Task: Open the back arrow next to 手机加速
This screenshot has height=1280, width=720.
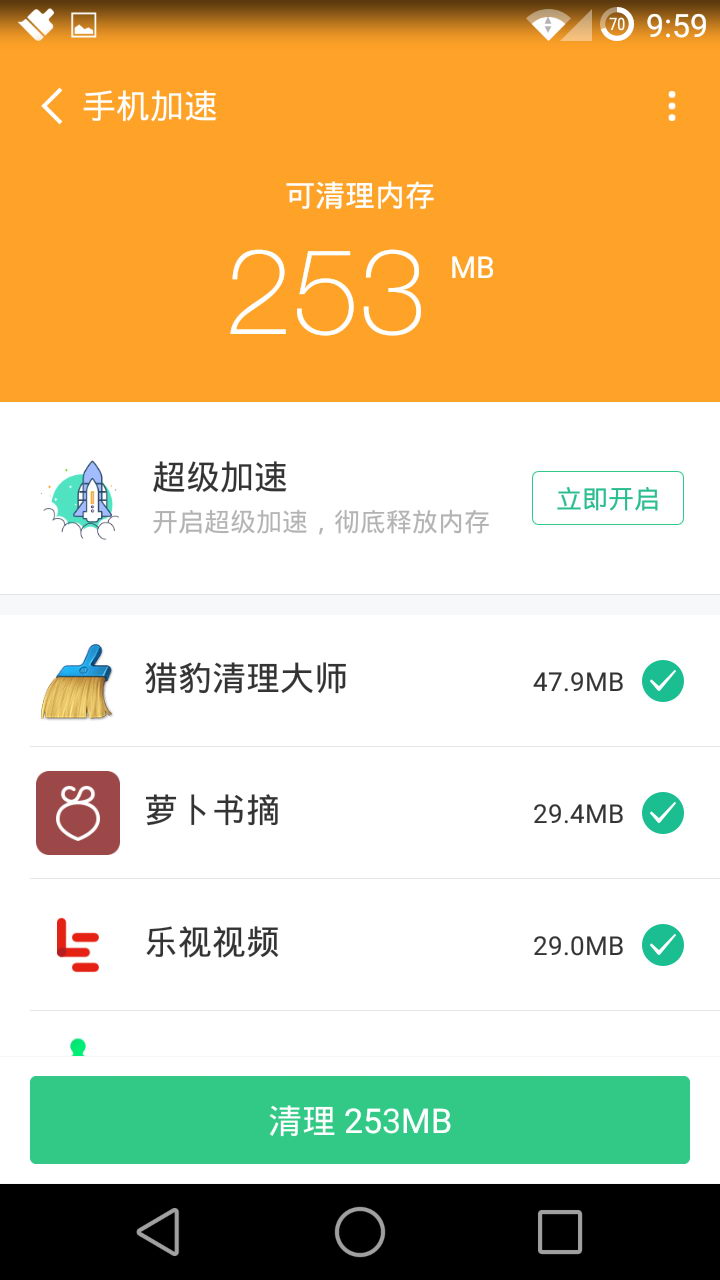Action: click(50, 107)
